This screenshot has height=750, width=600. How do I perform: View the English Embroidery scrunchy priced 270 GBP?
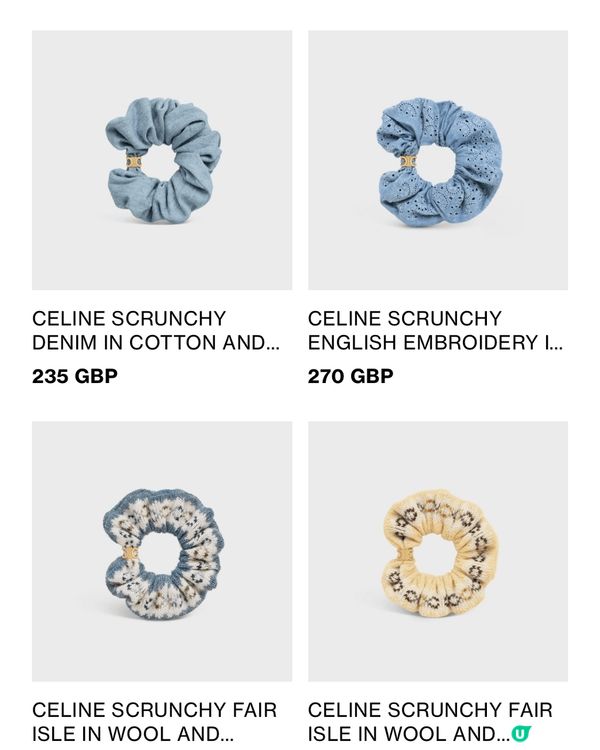pos(438,160)
